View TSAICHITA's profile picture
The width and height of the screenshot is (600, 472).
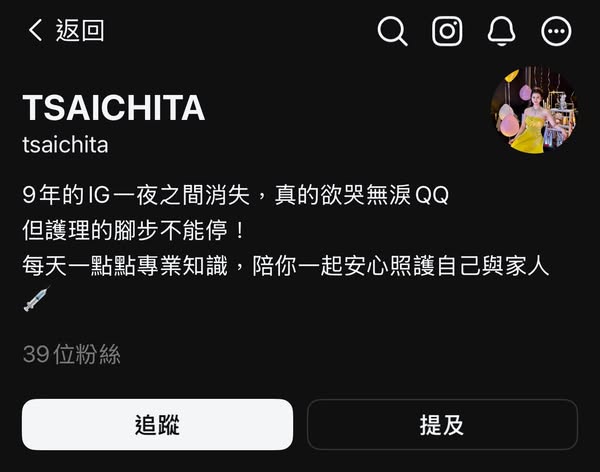534,110
